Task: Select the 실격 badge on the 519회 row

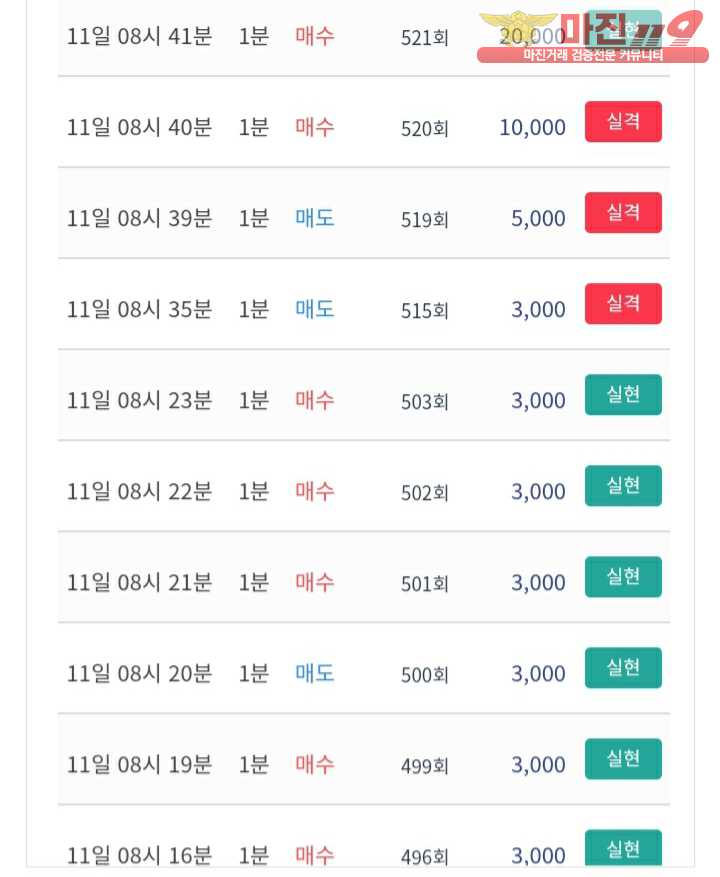Action: [x=623, y=213]
